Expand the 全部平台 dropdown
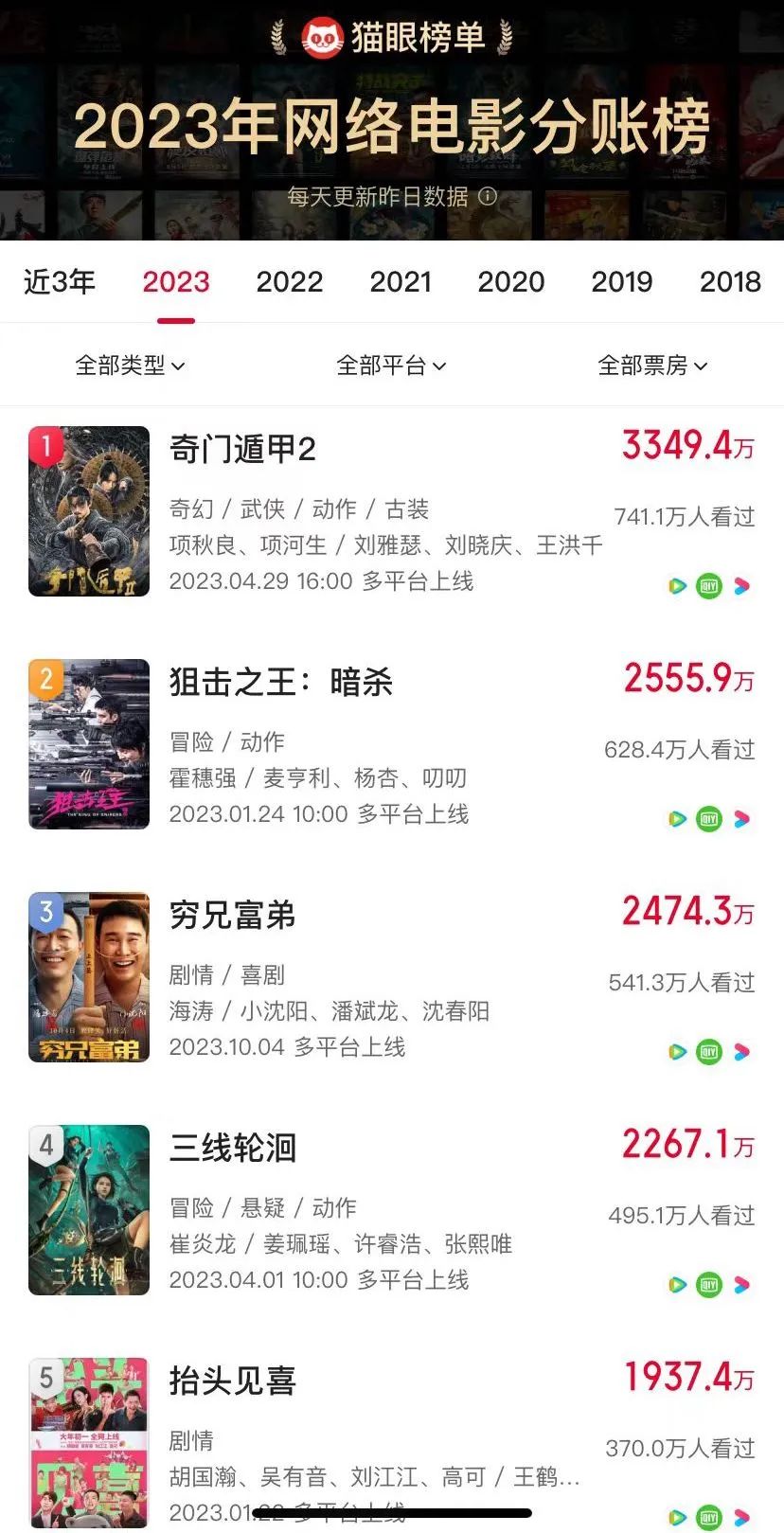This screenshot has width=784, height=1533. (x=392, y=365)
